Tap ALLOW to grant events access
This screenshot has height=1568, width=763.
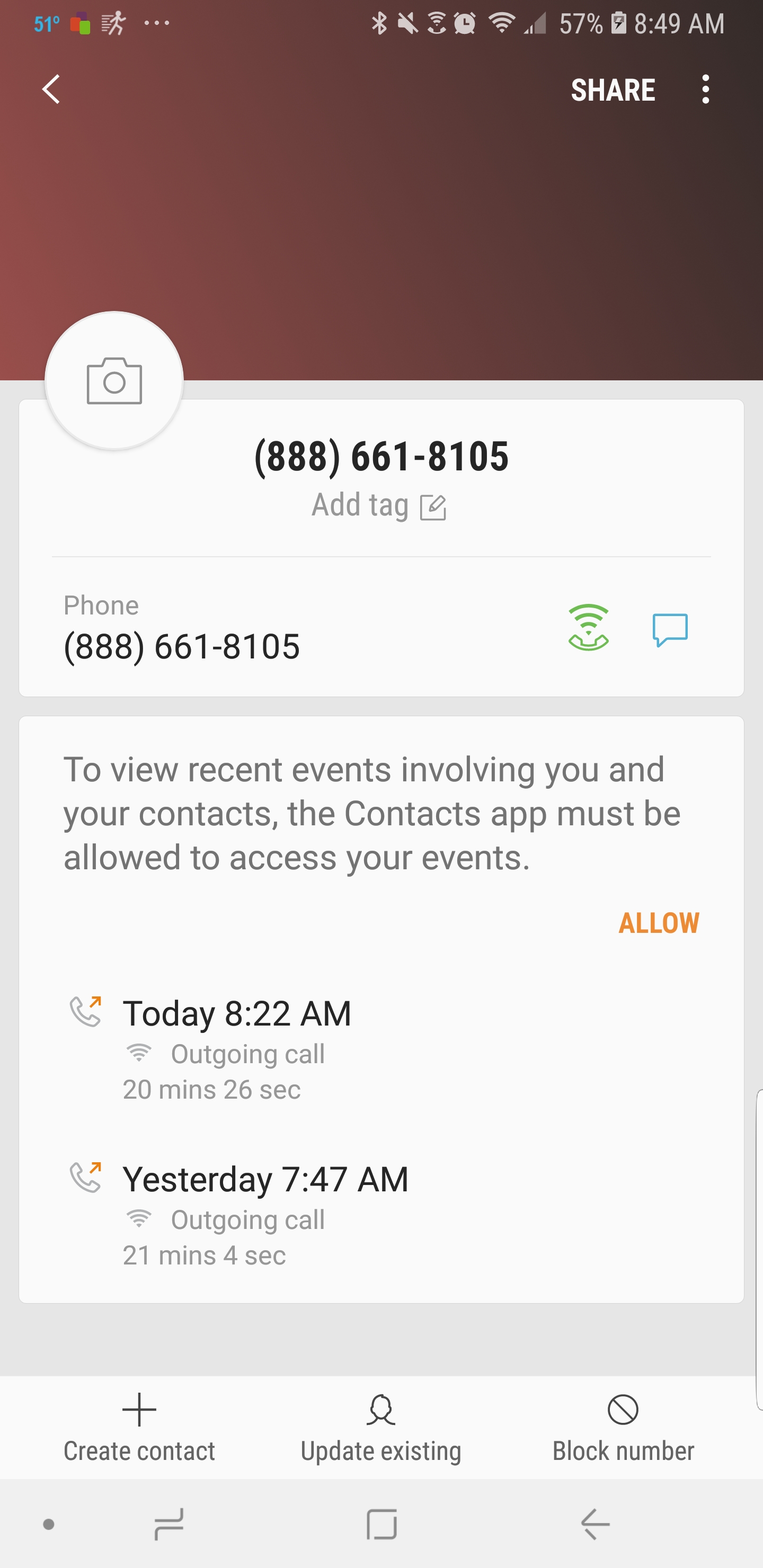(658, 923)
